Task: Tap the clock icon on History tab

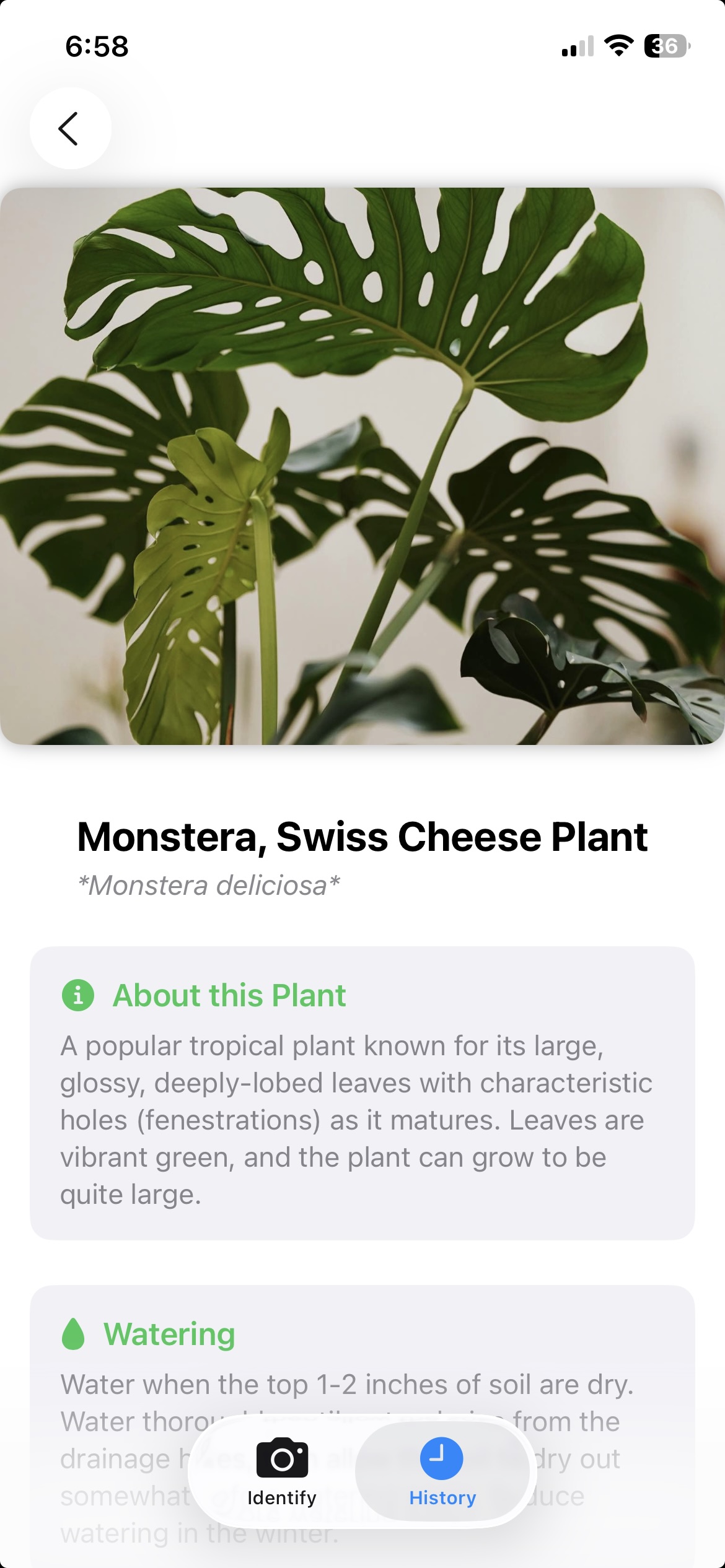Action: pyautogui.click(x=442, y=1458)
